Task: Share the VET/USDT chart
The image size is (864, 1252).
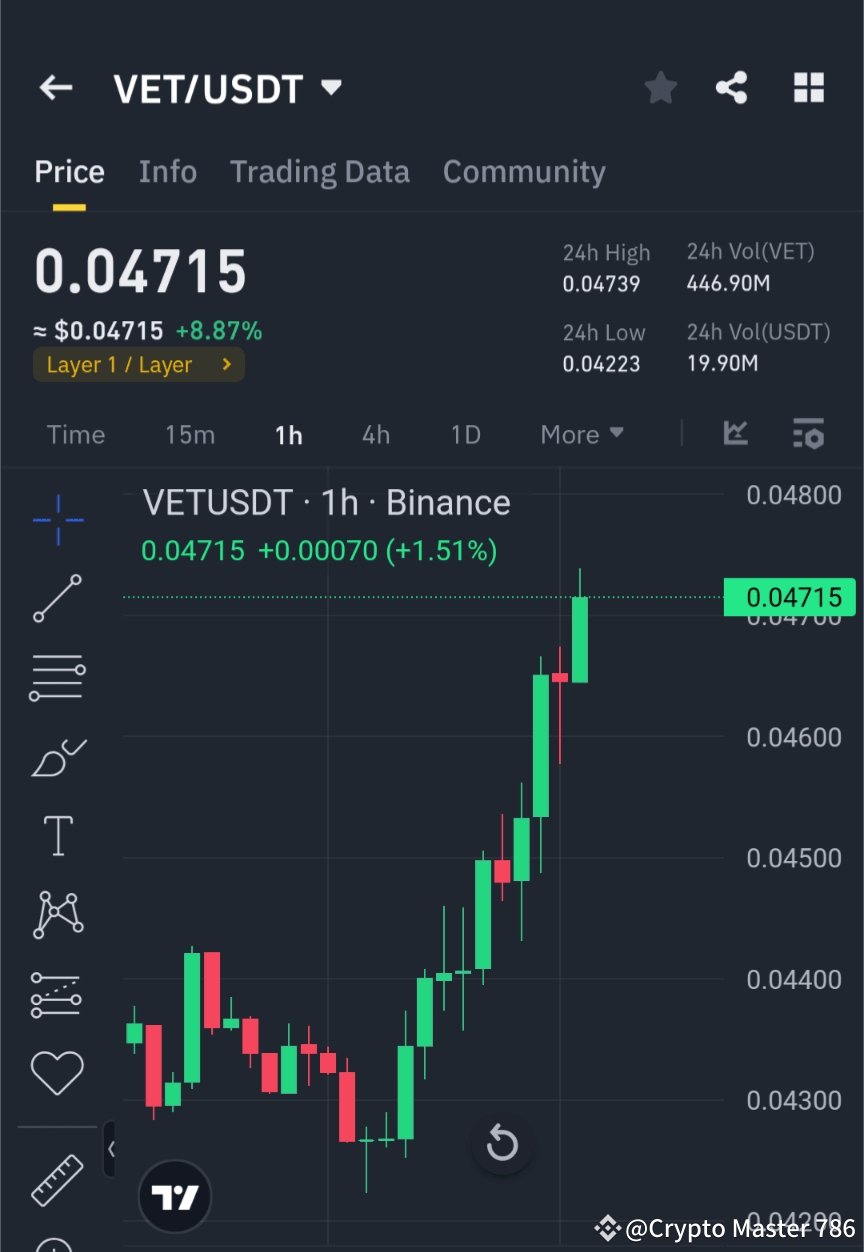Action: tap(732, 87)
